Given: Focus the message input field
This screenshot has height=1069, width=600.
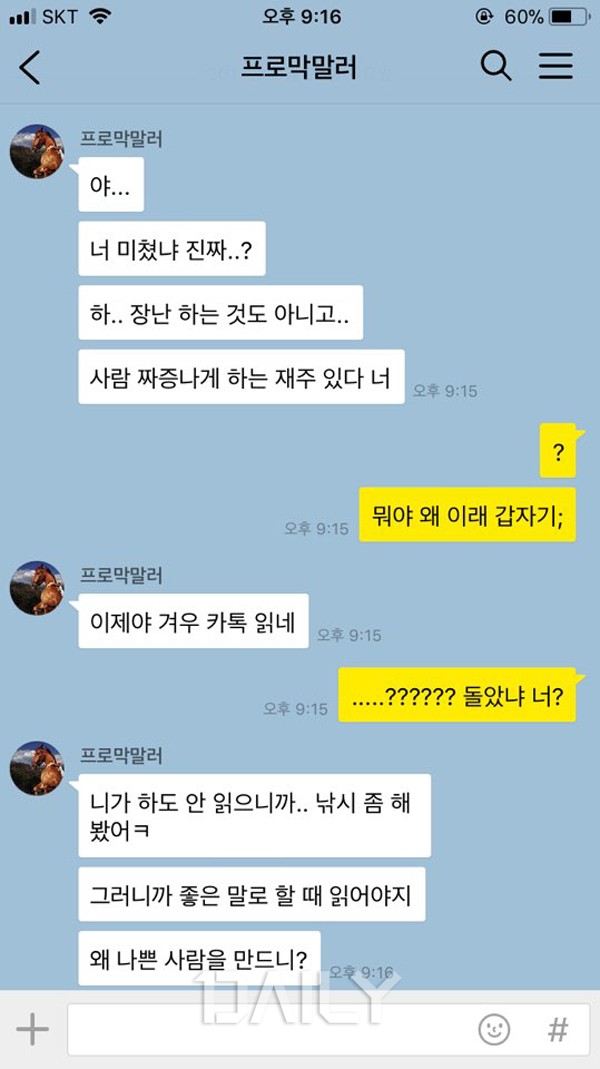Looking at the screenshot, I should (270, 1030).
